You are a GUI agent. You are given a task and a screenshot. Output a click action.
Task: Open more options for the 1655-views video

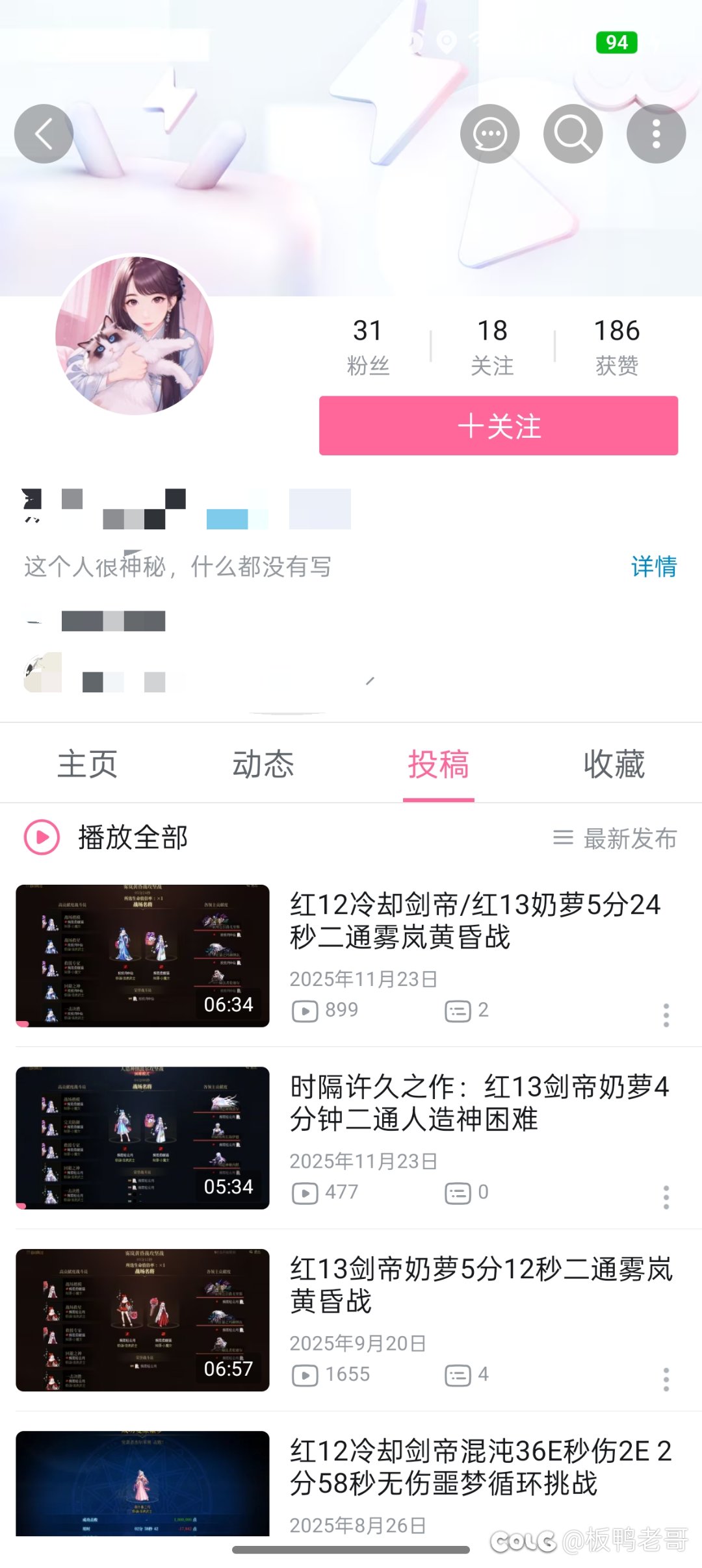coord(666,1379)
